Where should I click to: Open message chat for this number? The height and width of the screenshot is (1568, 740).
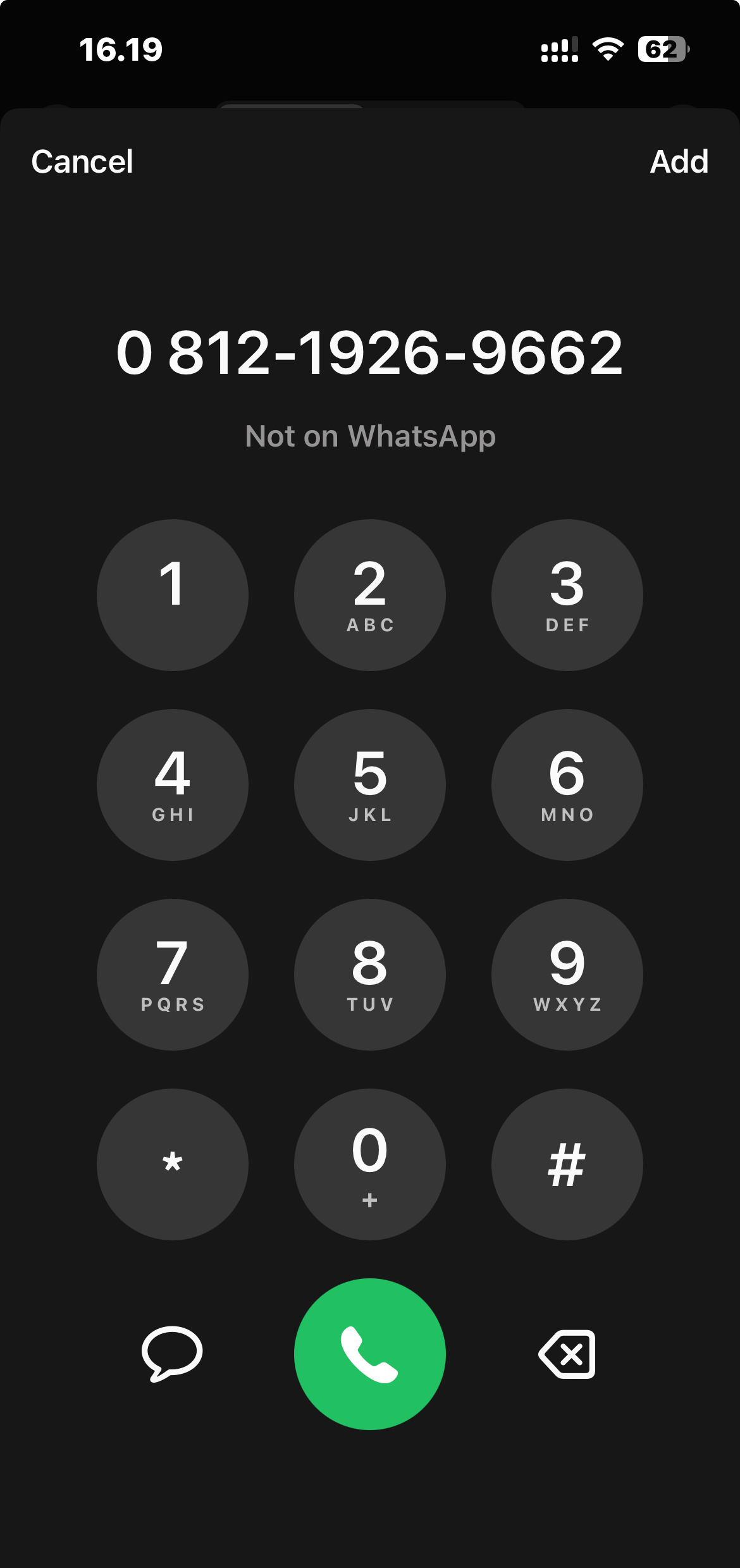(x=172, y=1354)
